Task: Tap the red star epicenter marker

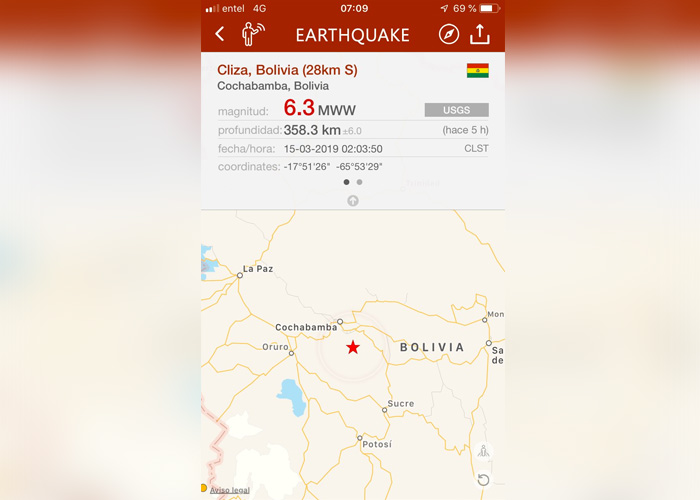Action: click(353, 347)
